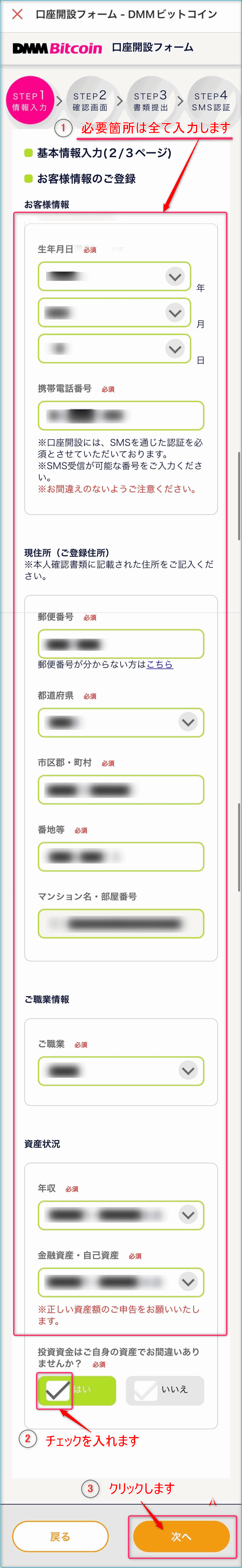Screen dimensions: 242x1568
Task: Tap the 市区郡・町村 text field
Action: [x=121, y=790]
